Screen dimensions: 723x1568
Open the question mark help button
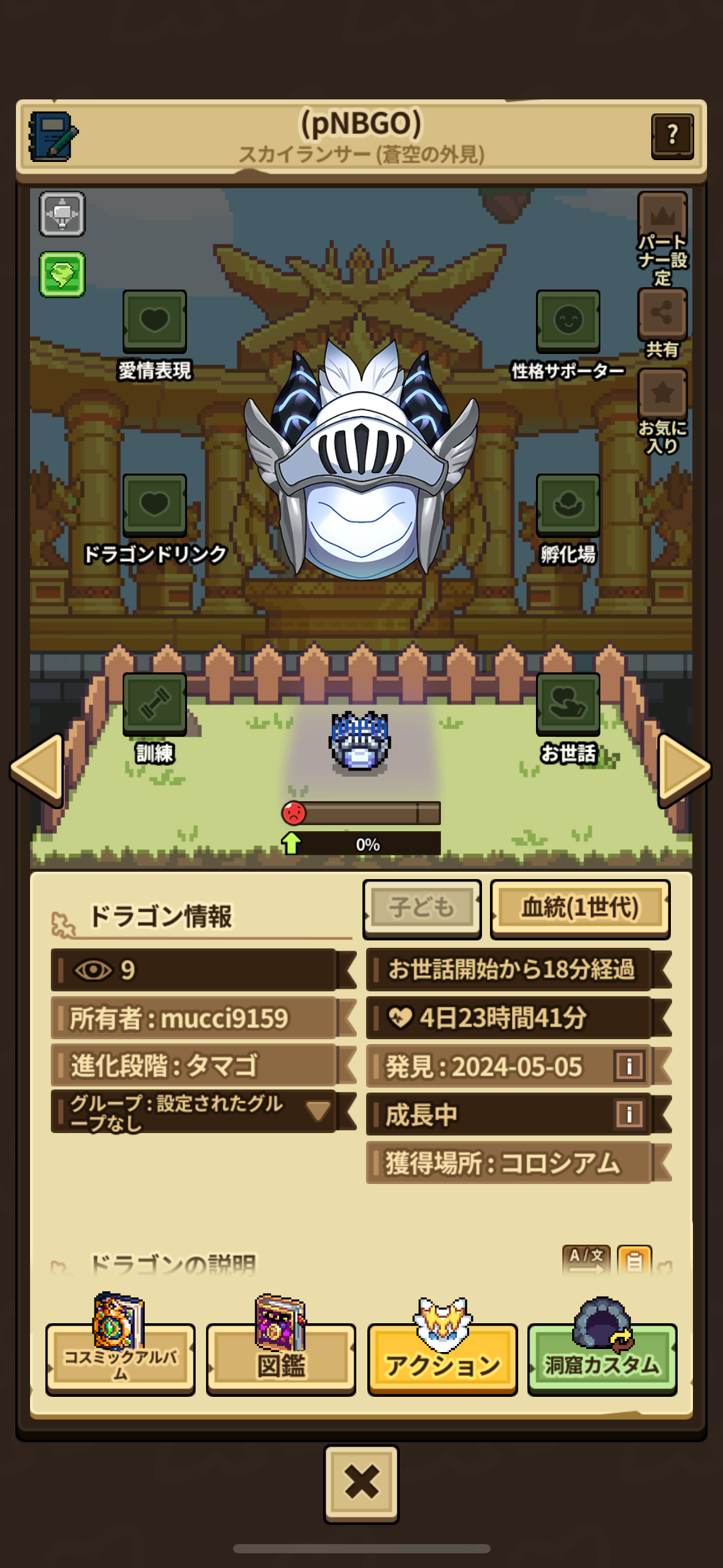(672, 136)
